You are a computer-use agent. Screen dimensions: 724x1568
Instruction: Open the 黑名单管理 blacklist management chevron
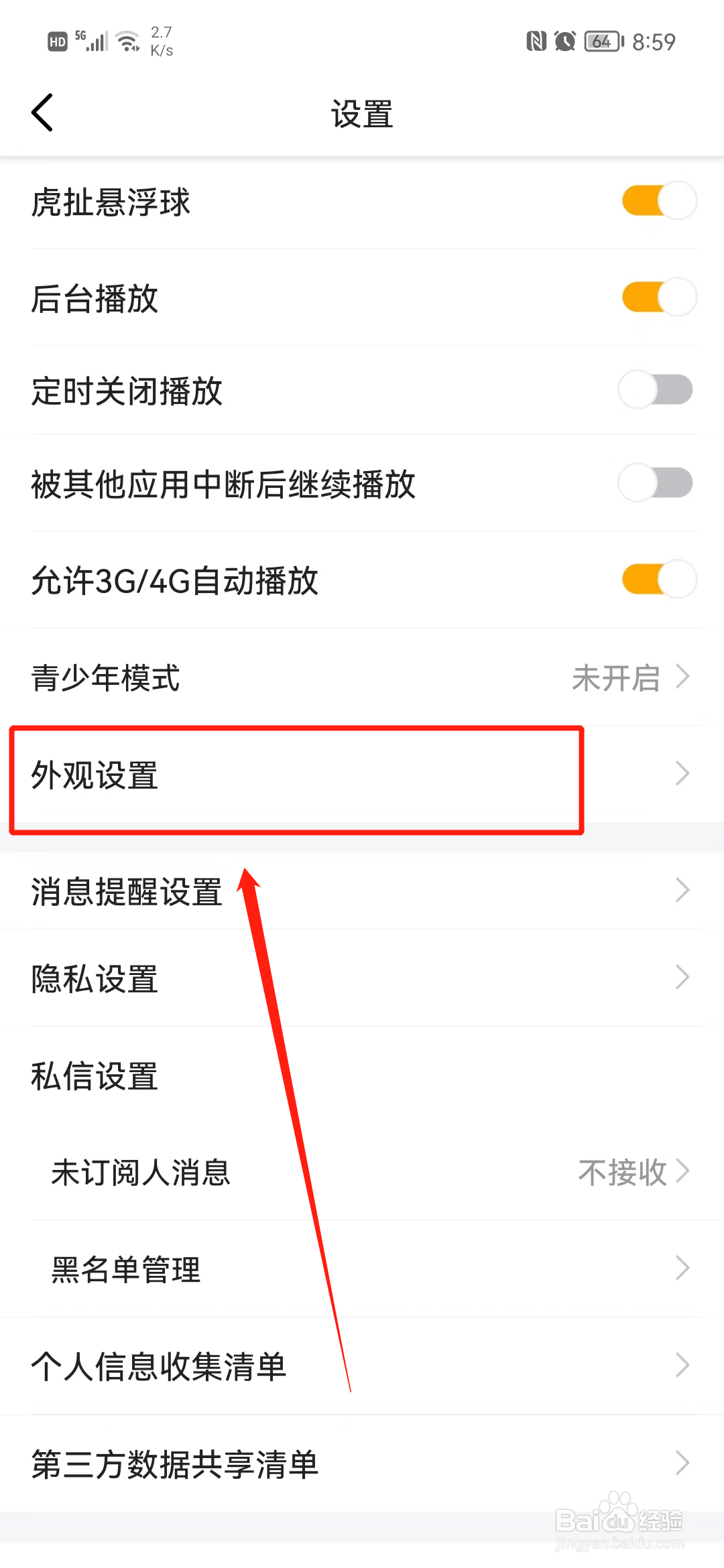pyautogui.click(x=682, y=1267)
